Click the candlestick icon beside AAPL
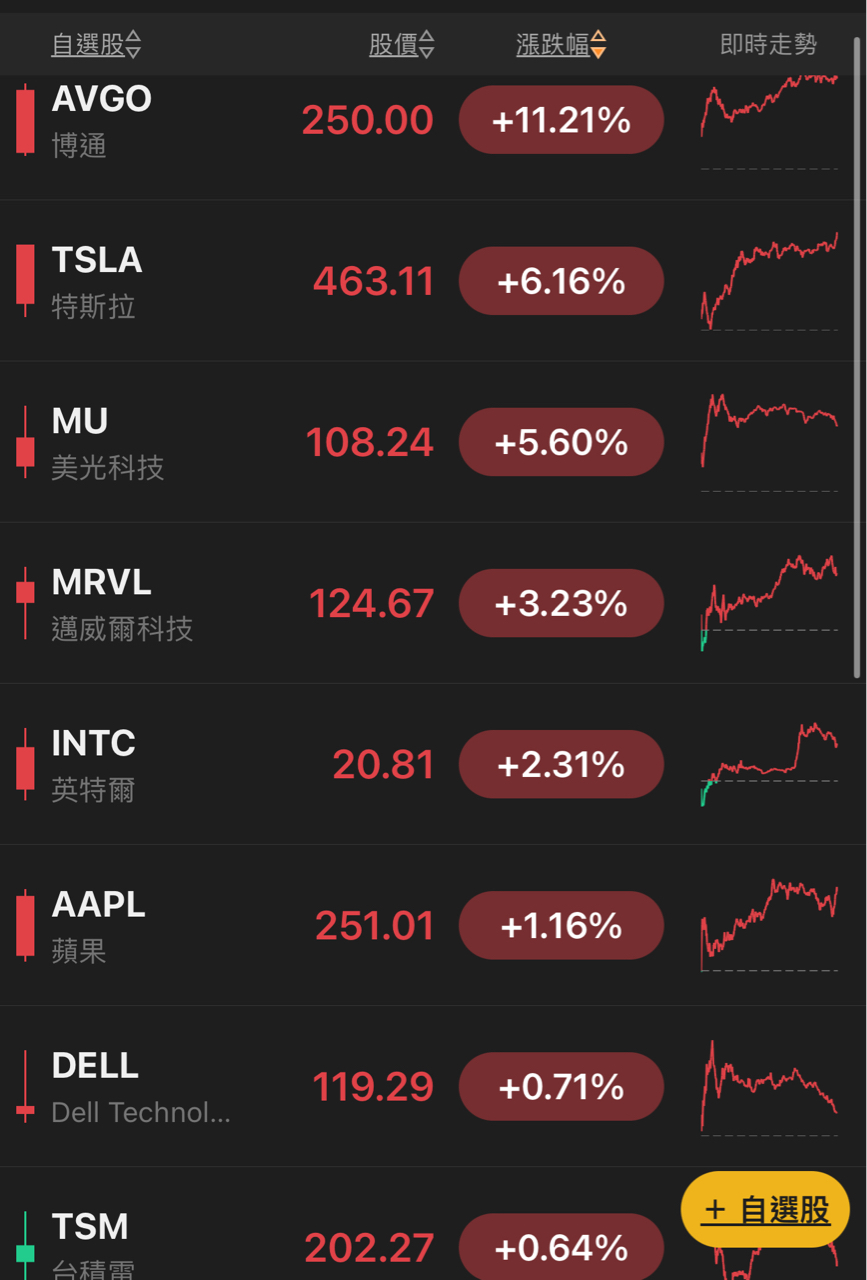The width and height of the screenshot is (867, 1280). pos(23,925)
